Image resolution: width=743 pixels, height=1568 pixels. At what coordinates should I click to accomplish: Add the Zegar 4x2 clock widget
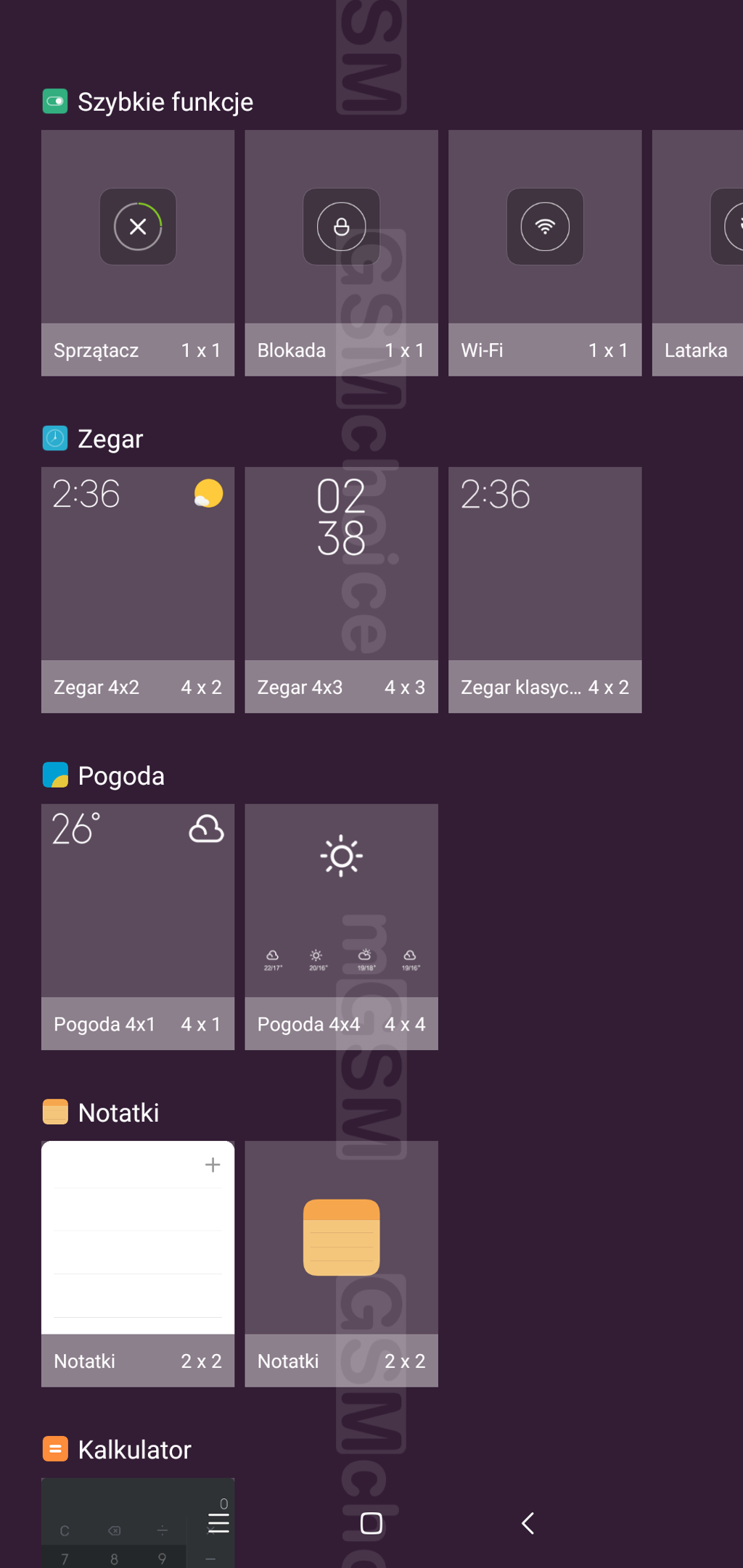(138, 590)
